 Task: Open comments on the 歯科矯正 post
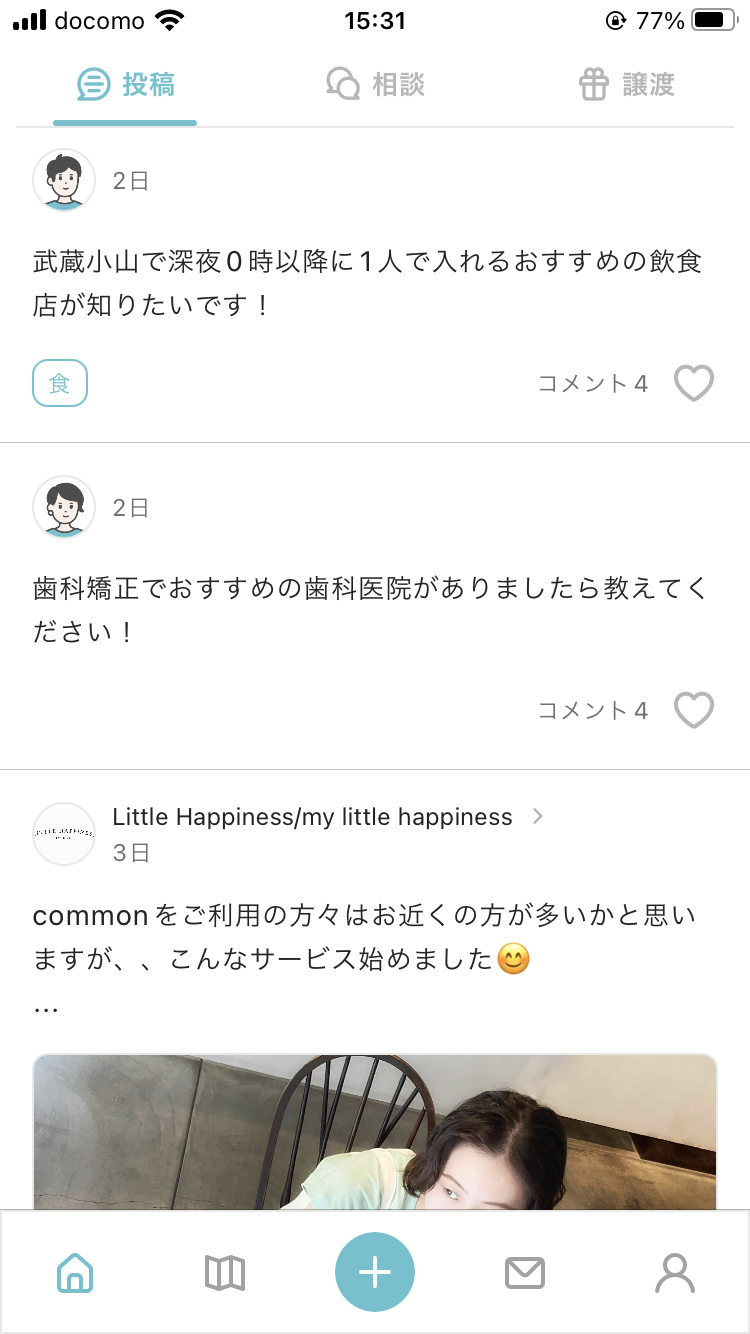point(592,710)
